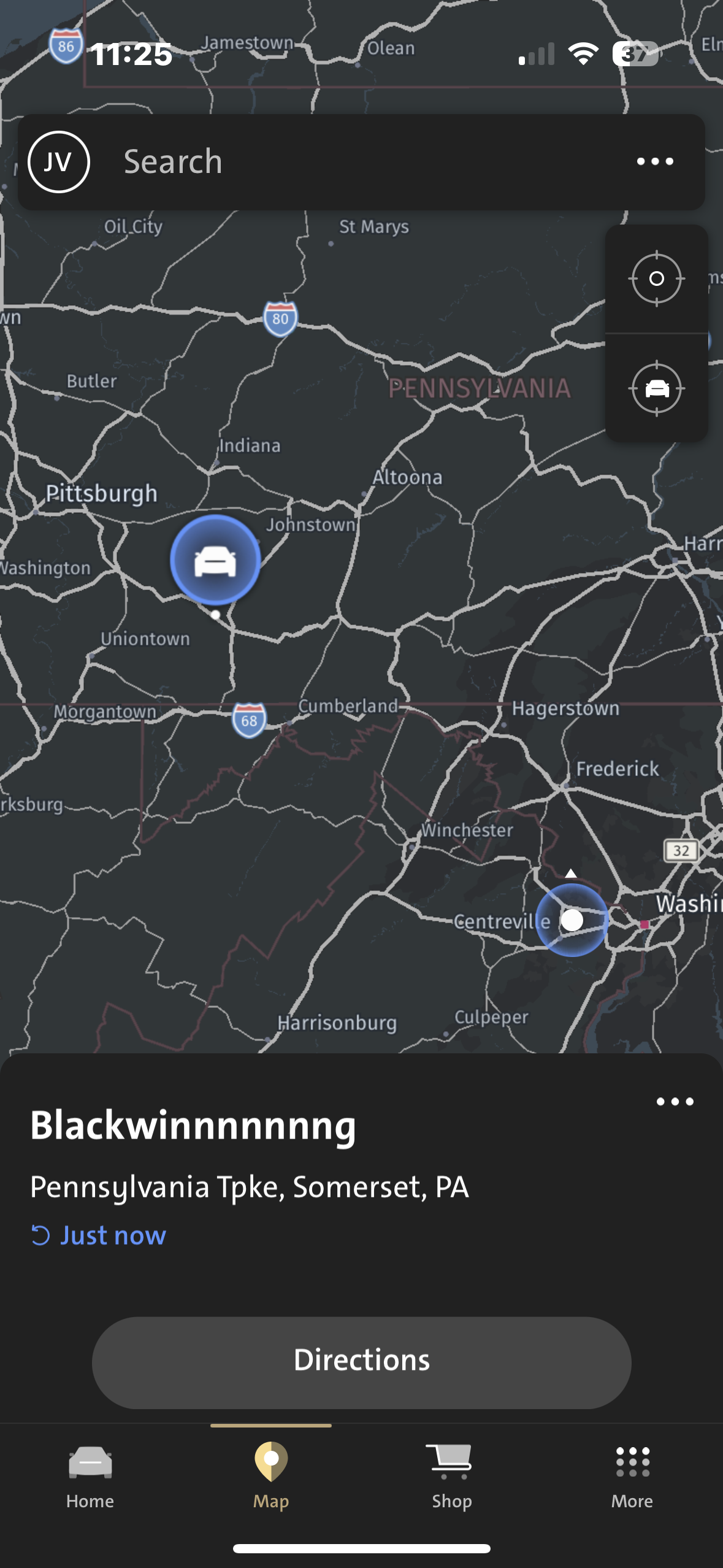This screenshot has width=723, height=1568.
Task: Center map on my current location
Action: pos(656,279)
